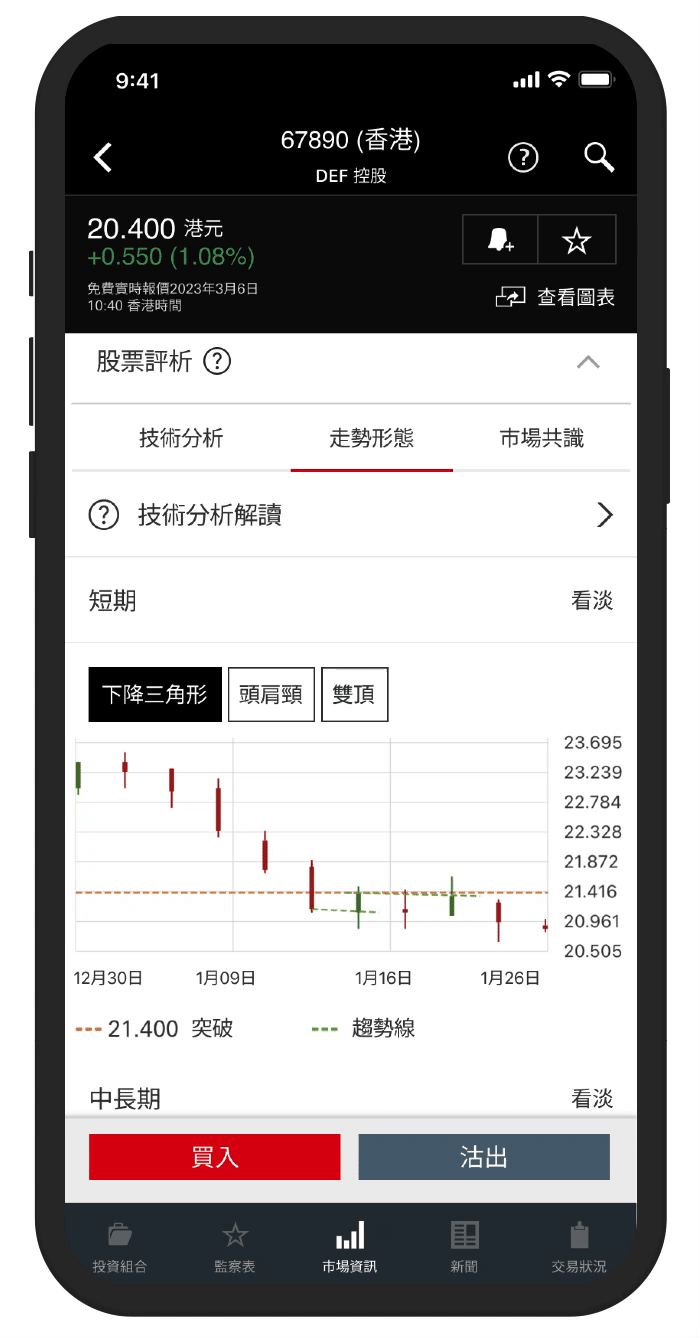Viewport: 700px width, 1338px height.
Task: Tap the red 買入 button
Action: [x=215, y=1157]
